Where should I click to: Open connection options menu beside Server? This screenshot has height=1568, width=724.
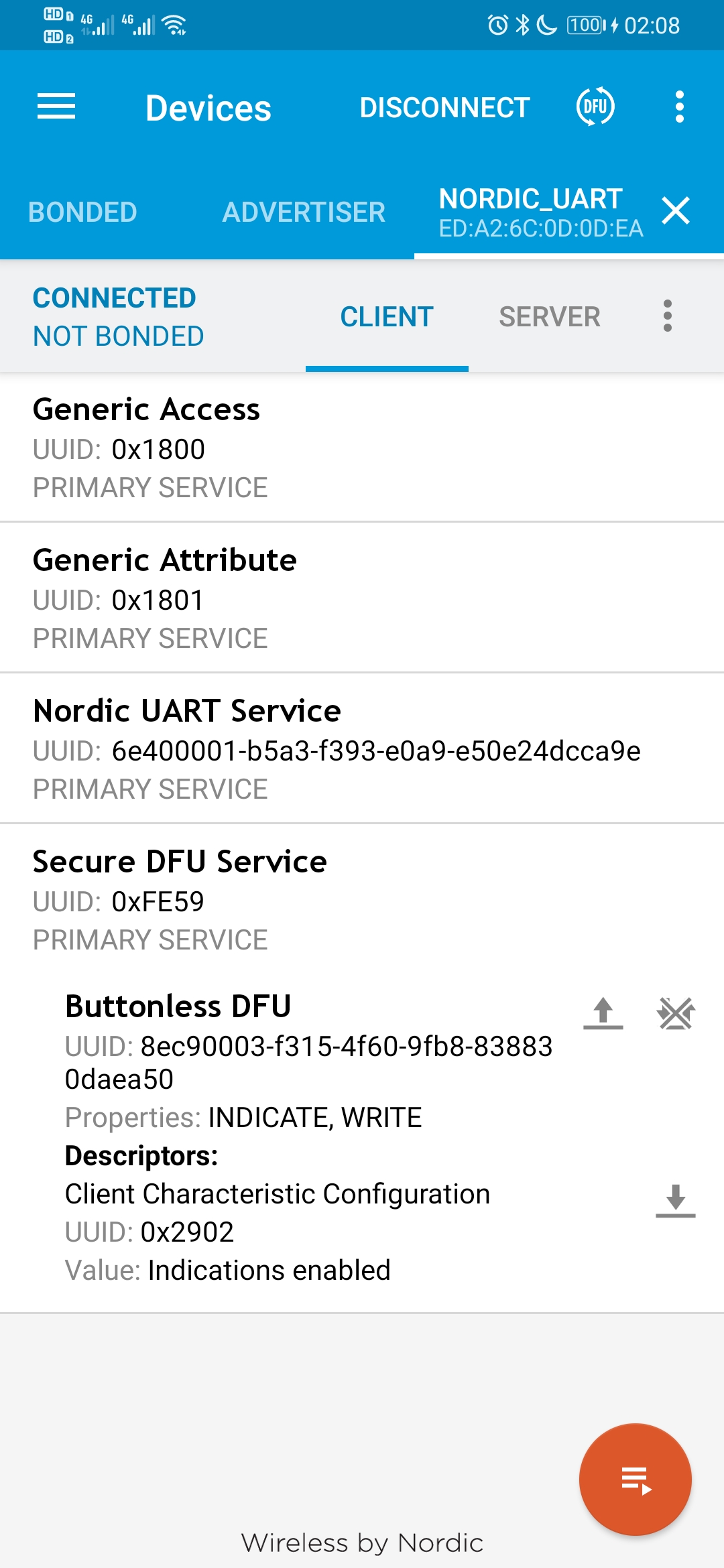point(667,316)
